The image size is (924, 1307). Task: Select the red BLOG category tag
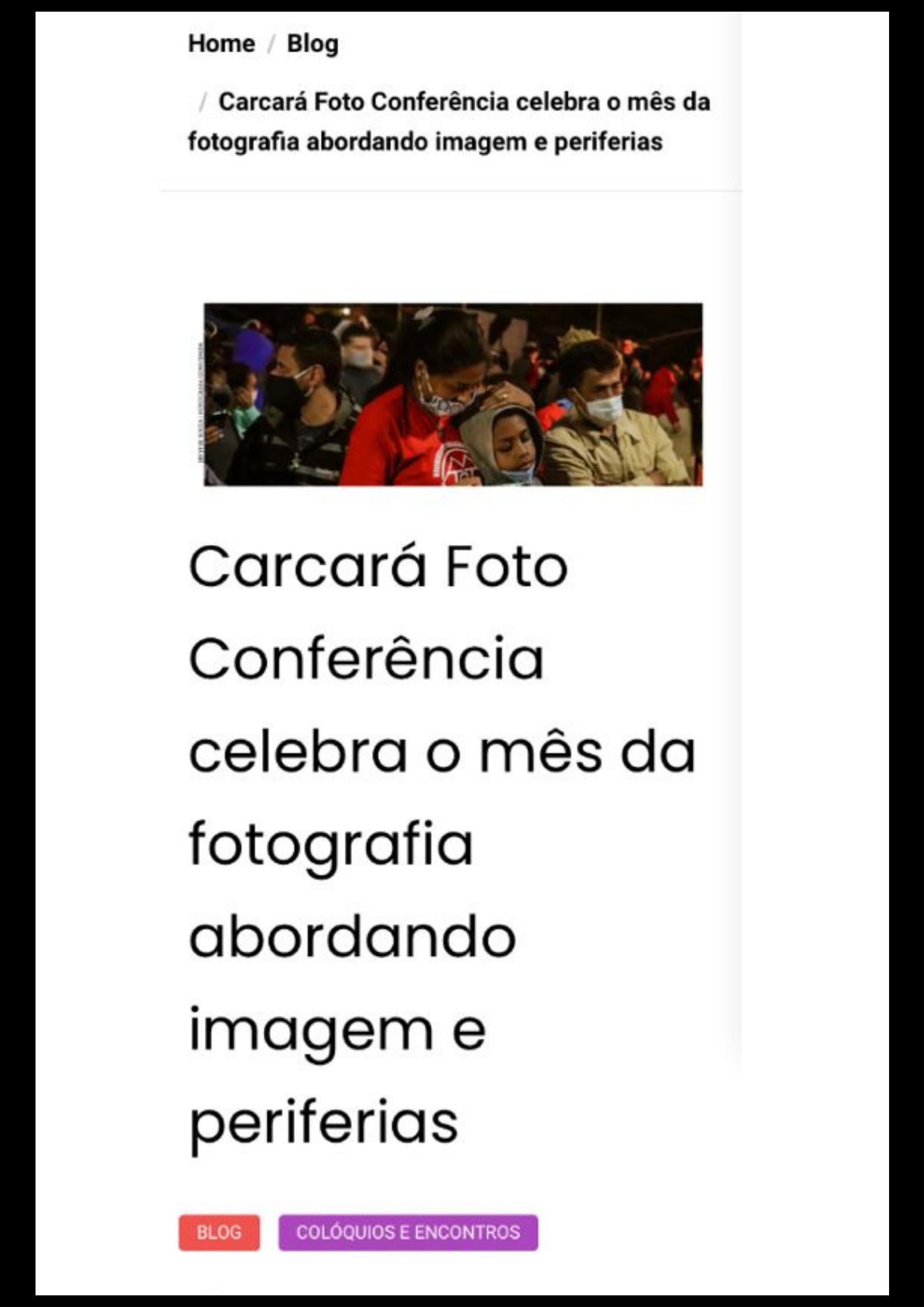[x=219, y=1232]
